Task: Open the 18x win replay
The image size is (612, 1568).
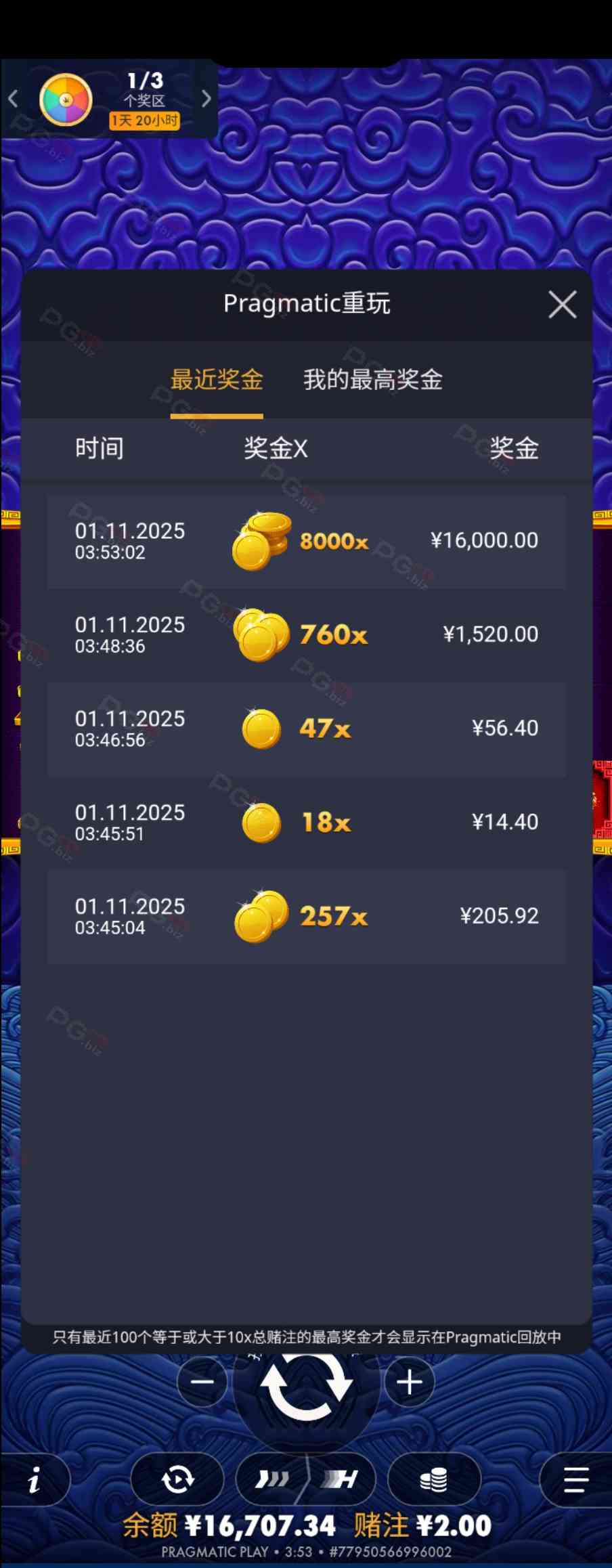Action: click(x=306, y=823)
